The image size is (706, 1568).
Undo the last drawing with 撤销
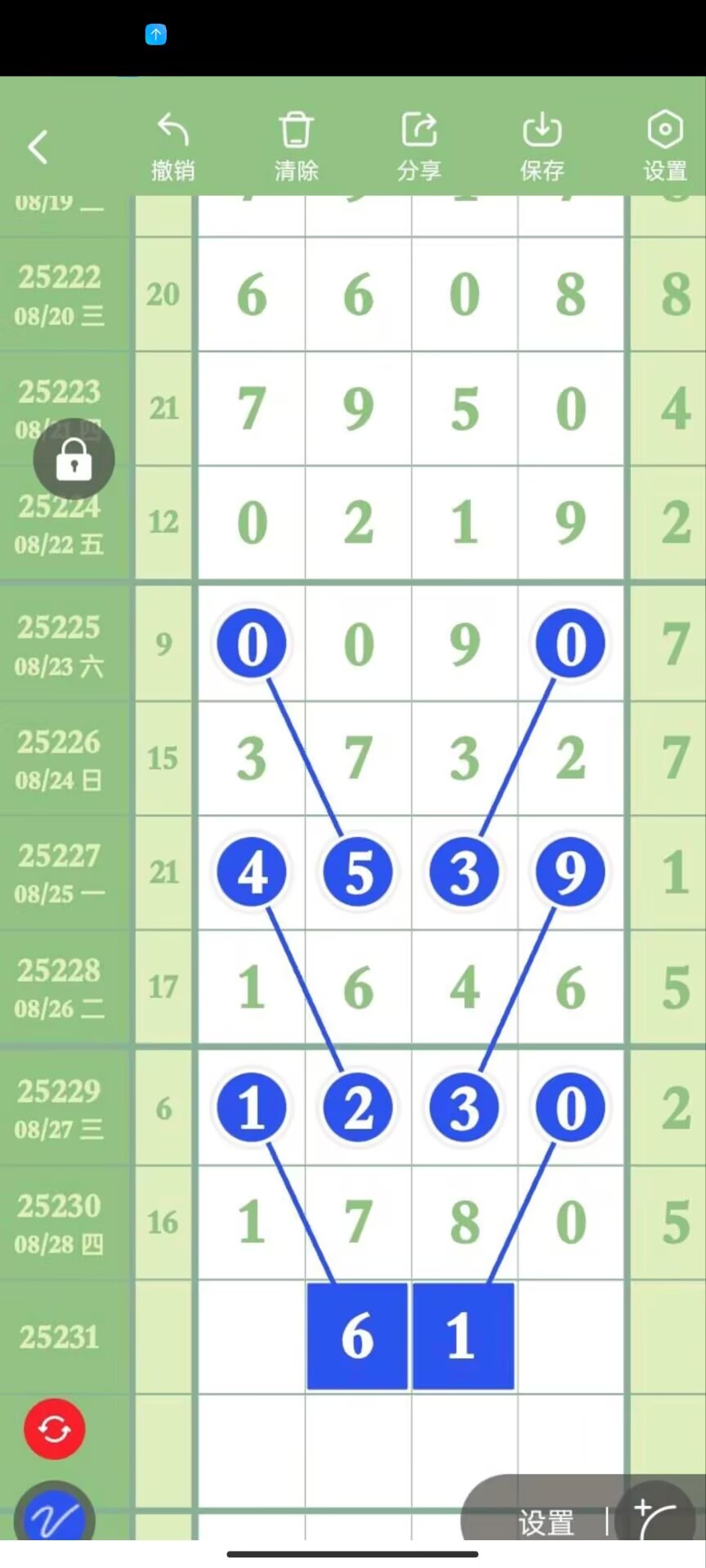coord(173,147)
